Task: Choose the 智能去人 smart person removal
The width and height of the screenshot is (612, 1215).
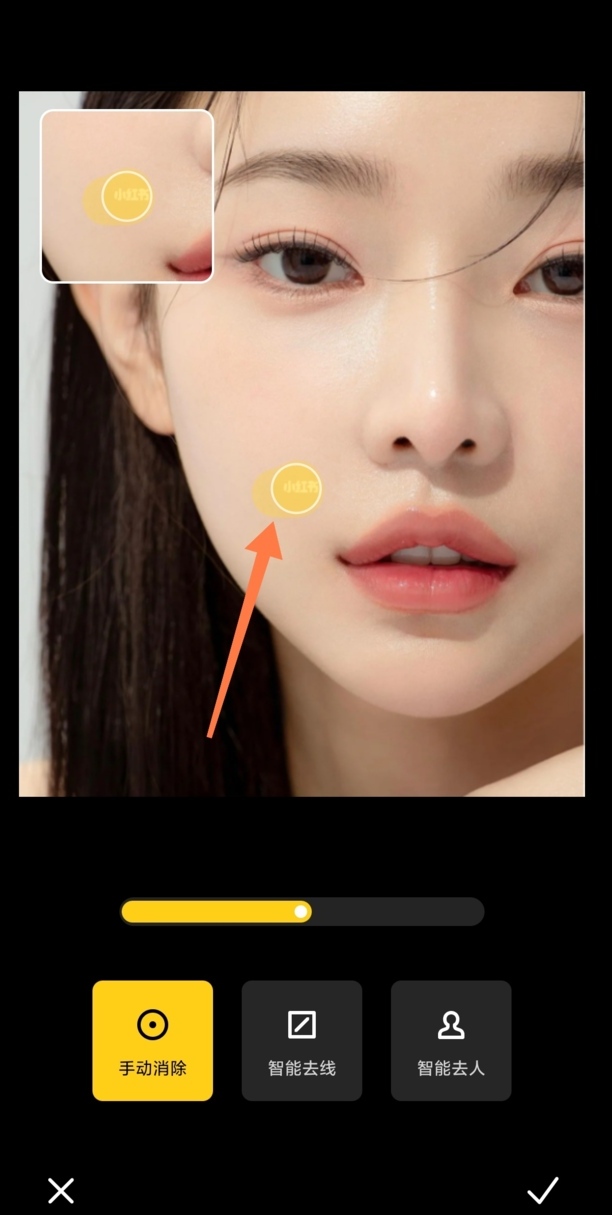Action: 450,1040
